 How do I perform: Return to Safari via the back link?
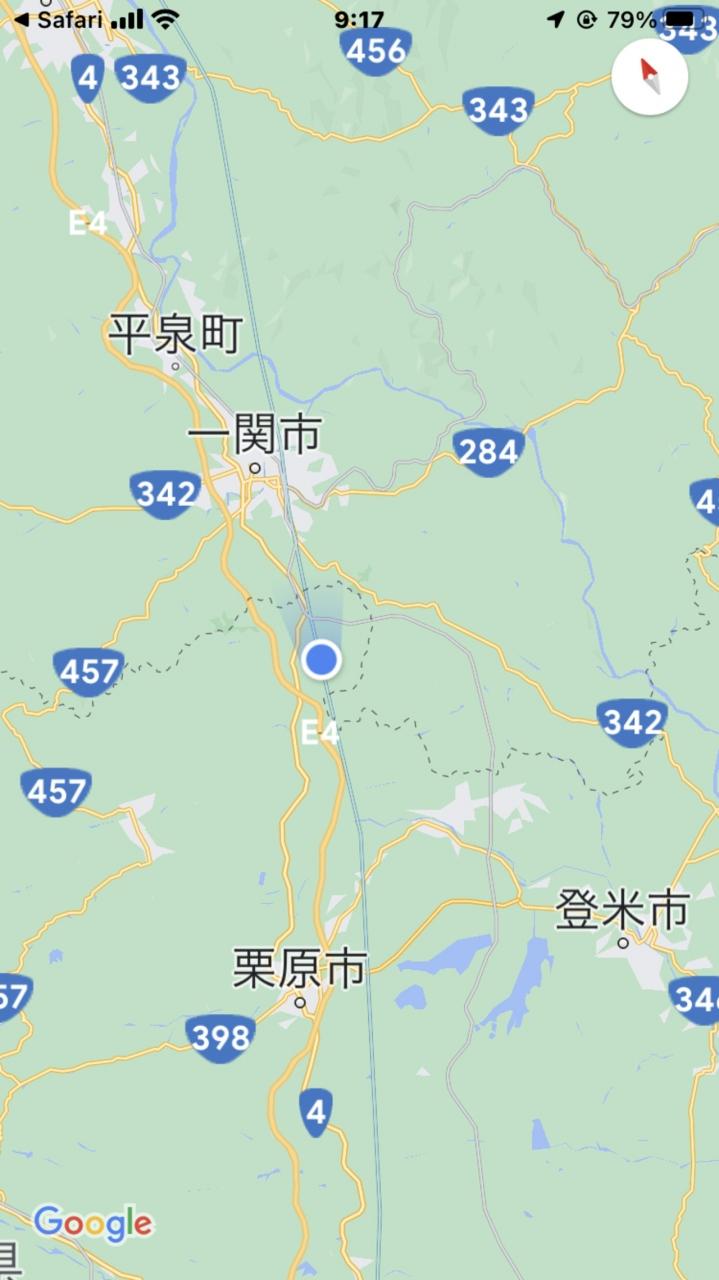pos(56,20)
